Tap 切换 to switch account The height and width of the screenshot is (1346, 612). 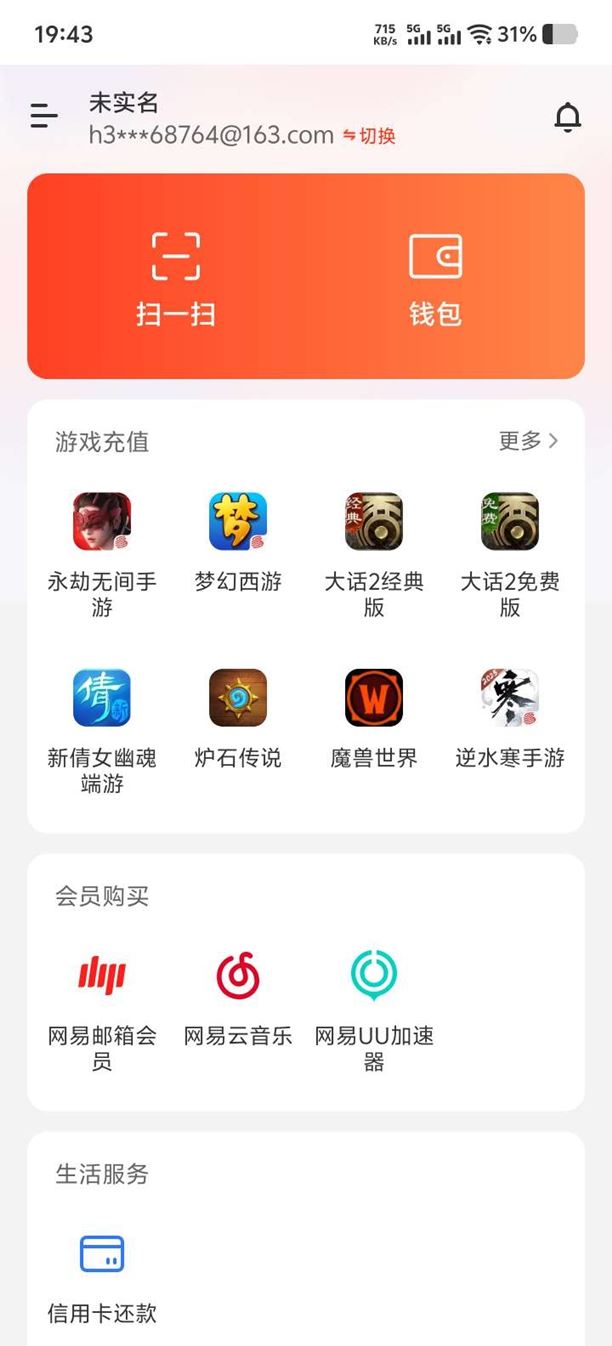click(x=369, y=136)
